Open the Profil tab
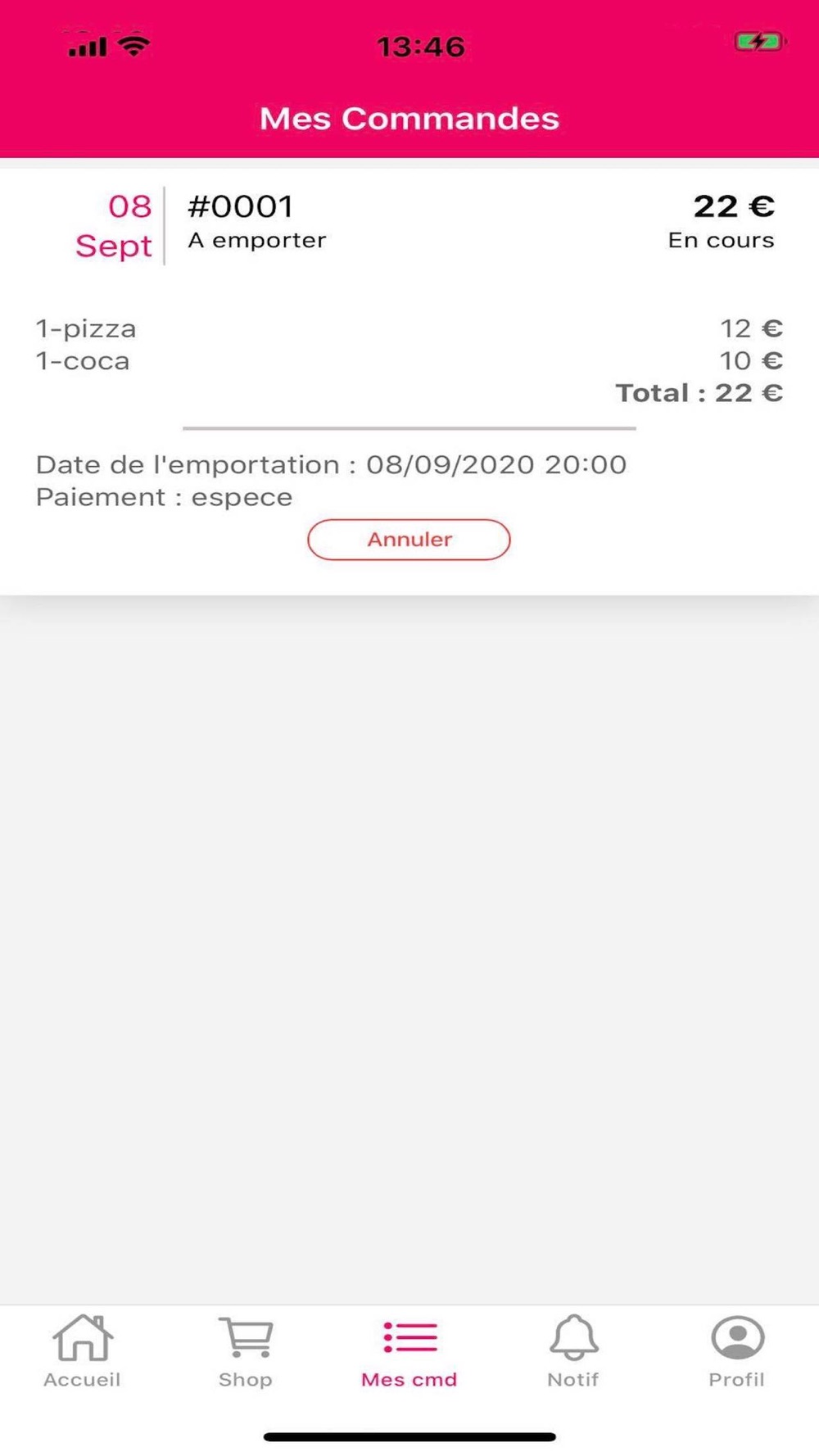 click(x=737, y=1352)
